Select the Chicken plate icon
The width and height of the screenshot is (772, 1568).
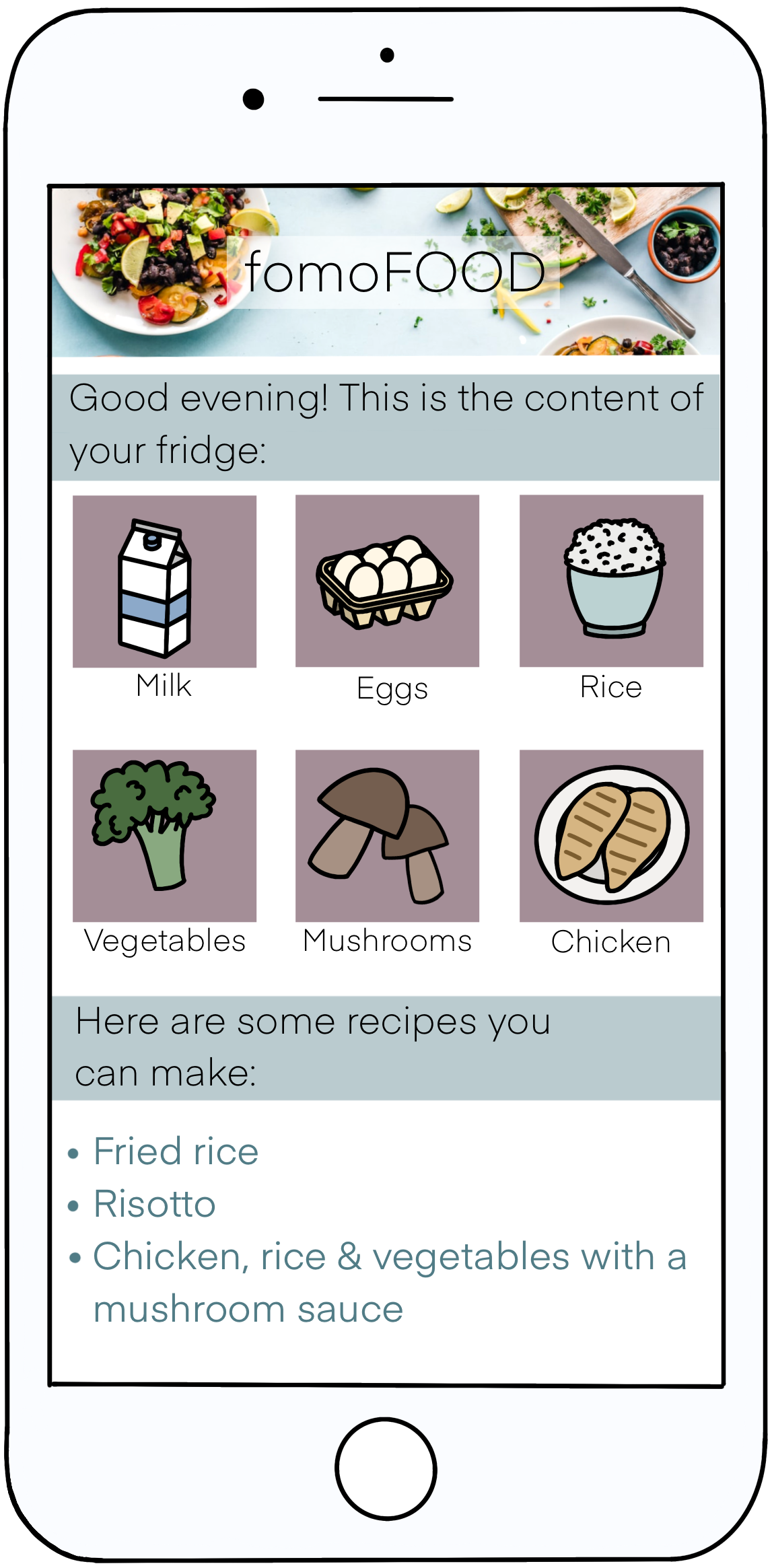(x=610, y=834)
